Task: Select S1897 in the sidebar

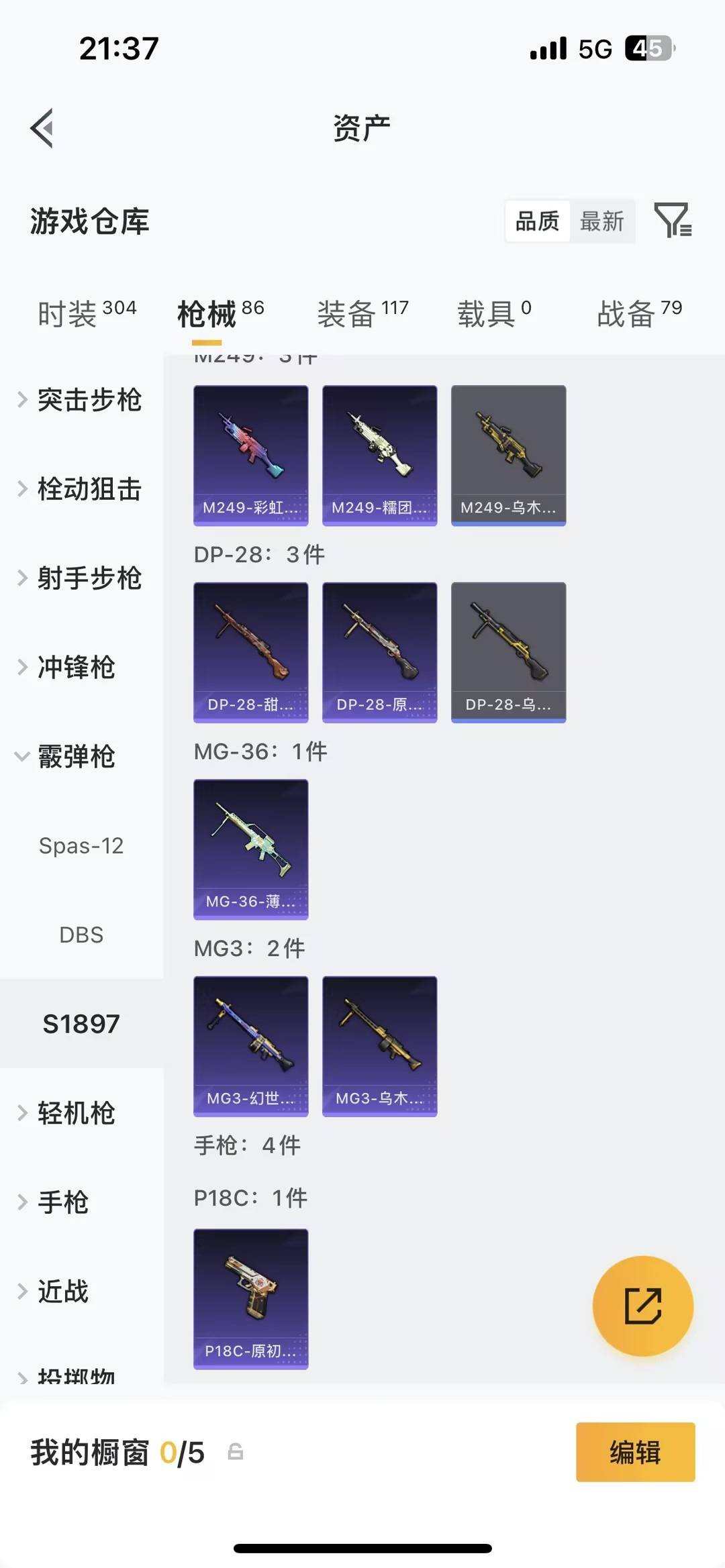Action: point(81,1023)
